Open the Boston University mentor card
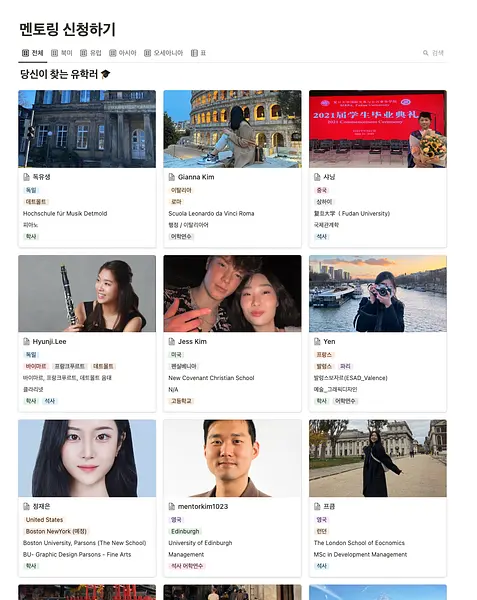 click(x=87, y=498)
